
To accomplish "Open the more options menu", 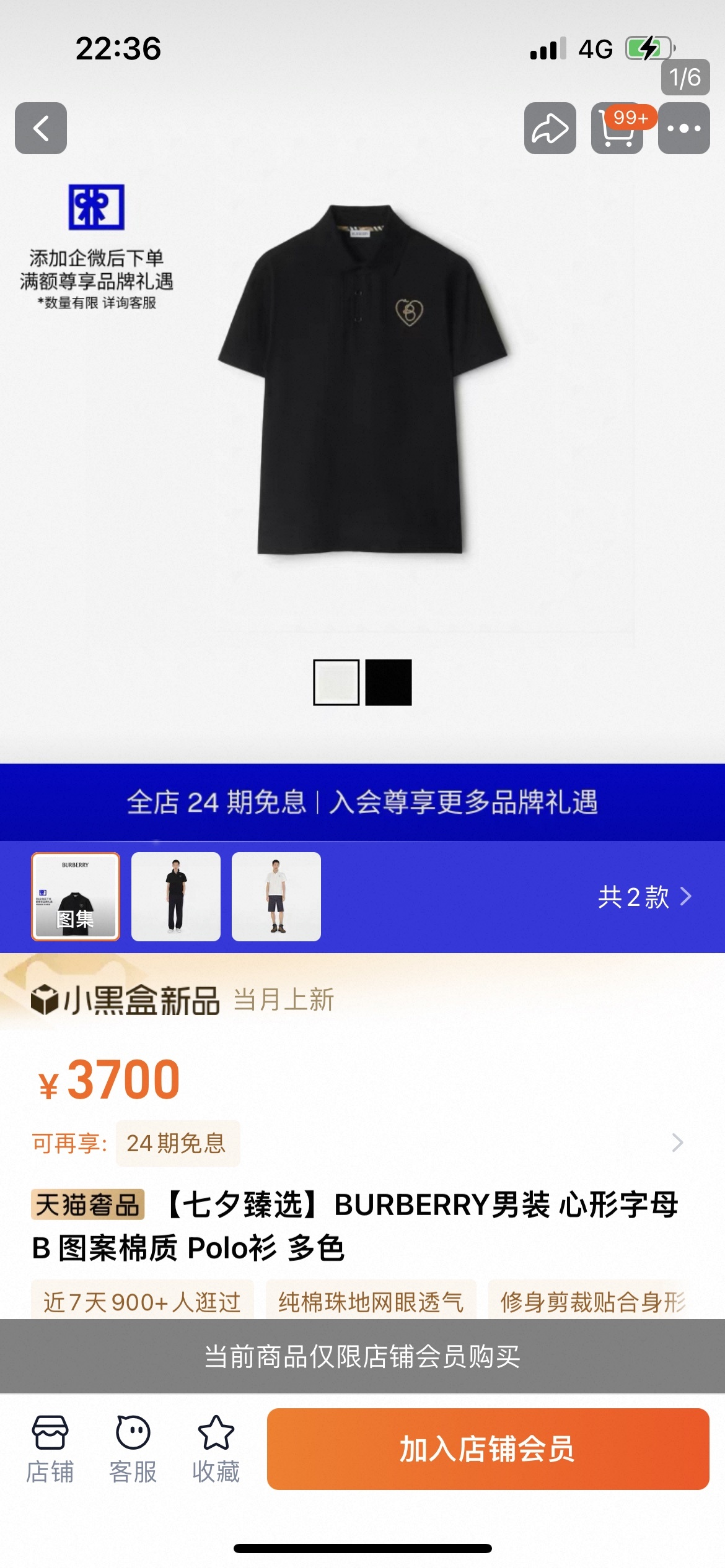I will [683, 128].
